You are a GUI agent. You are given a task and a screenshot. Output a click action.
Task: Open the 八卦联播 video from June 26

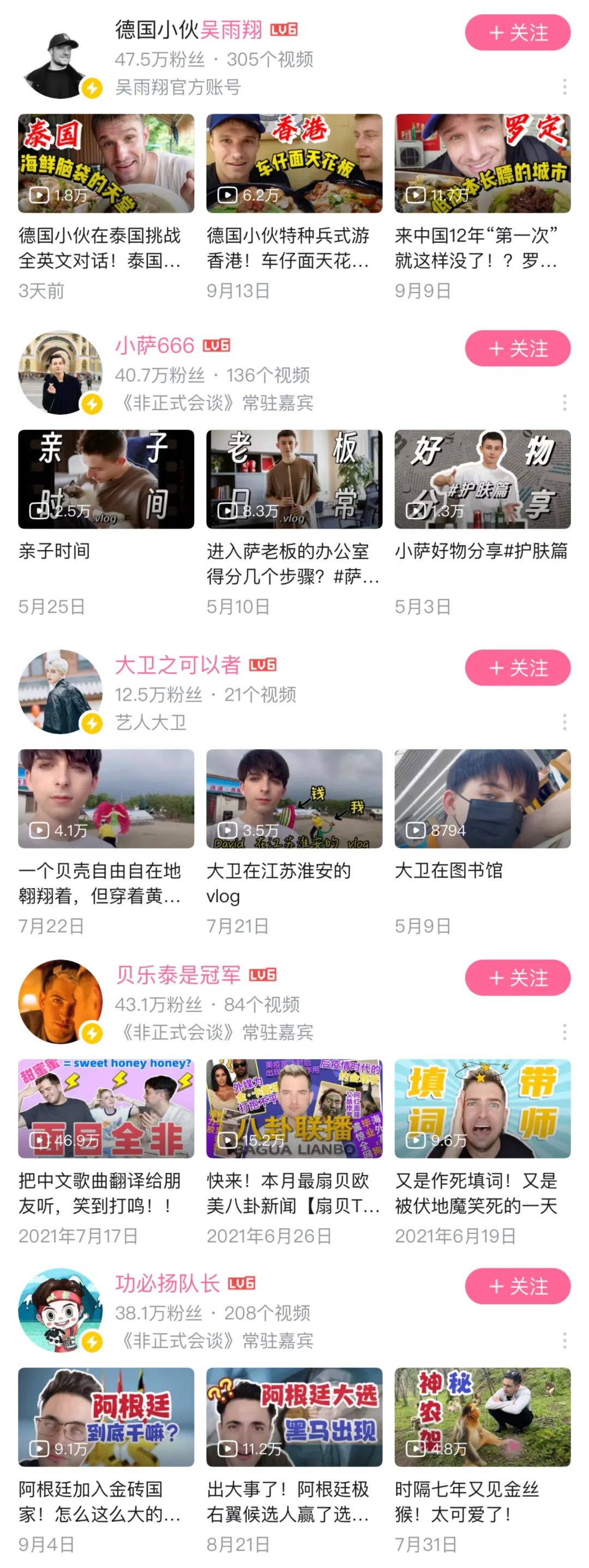coord(294,1108)
